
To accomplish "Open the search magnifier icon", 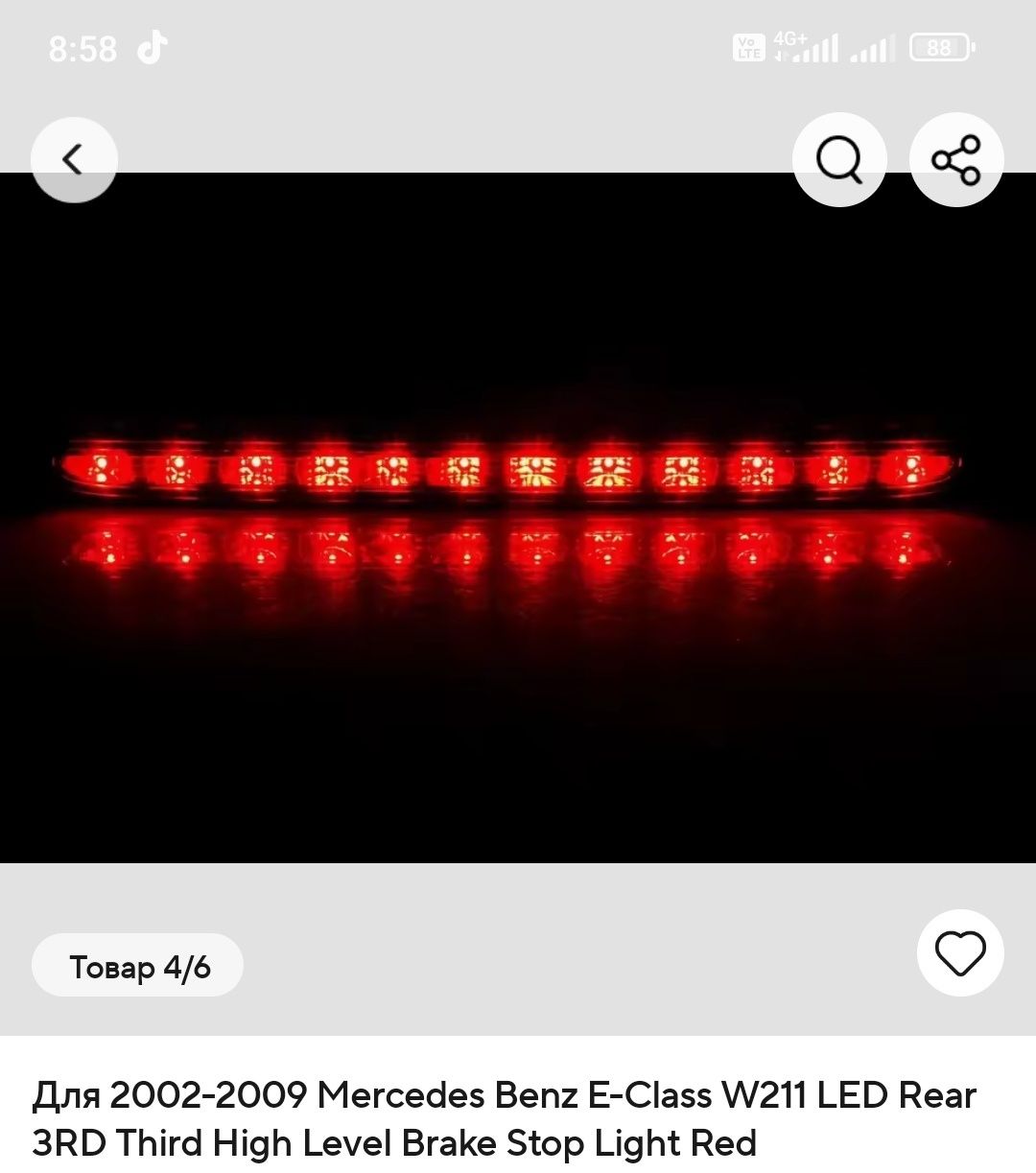I will pyautogui.click(x=839, y=159).
